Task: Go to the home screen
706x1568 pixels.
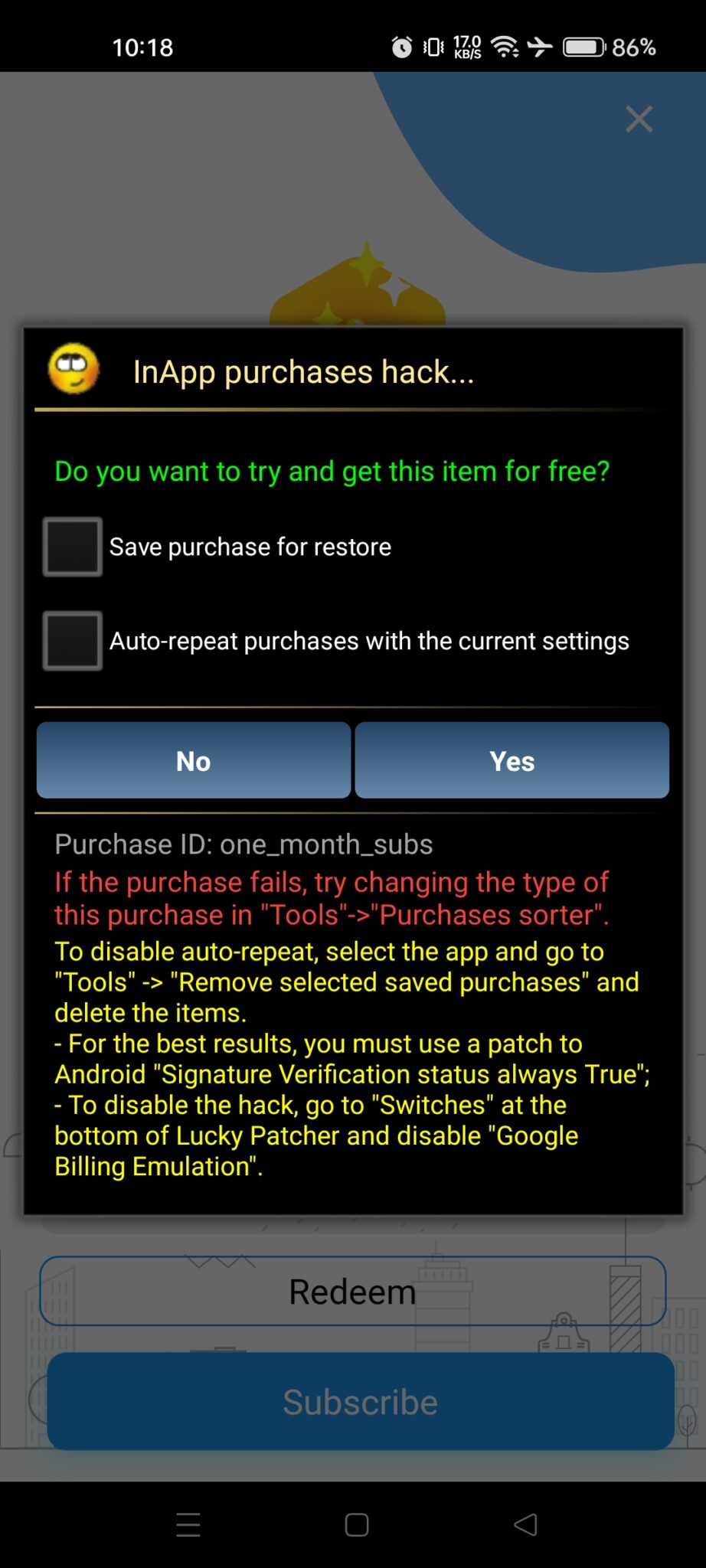Action: (357, 1524)
